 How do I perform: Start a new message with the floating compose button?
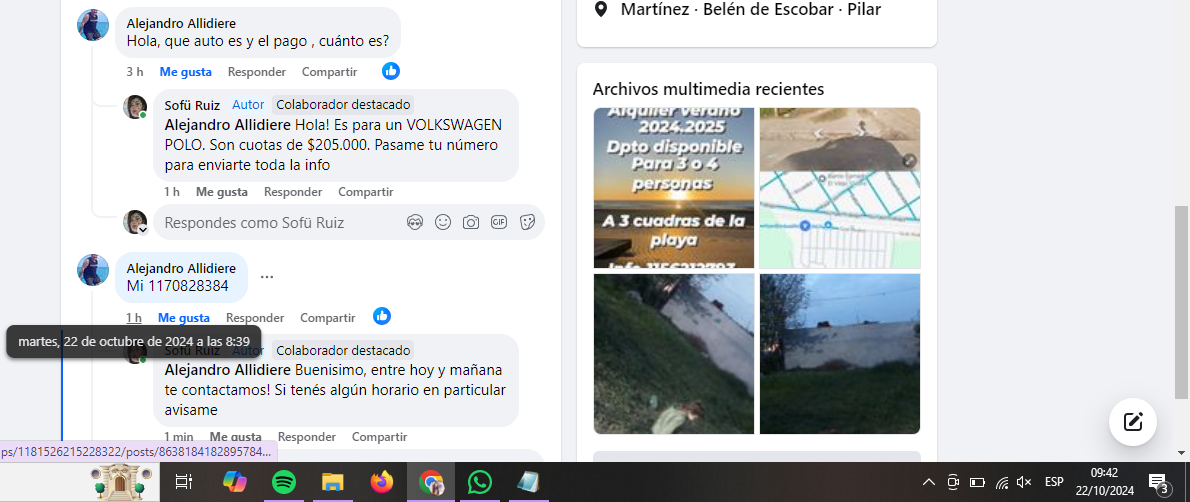coord(1132,421)
